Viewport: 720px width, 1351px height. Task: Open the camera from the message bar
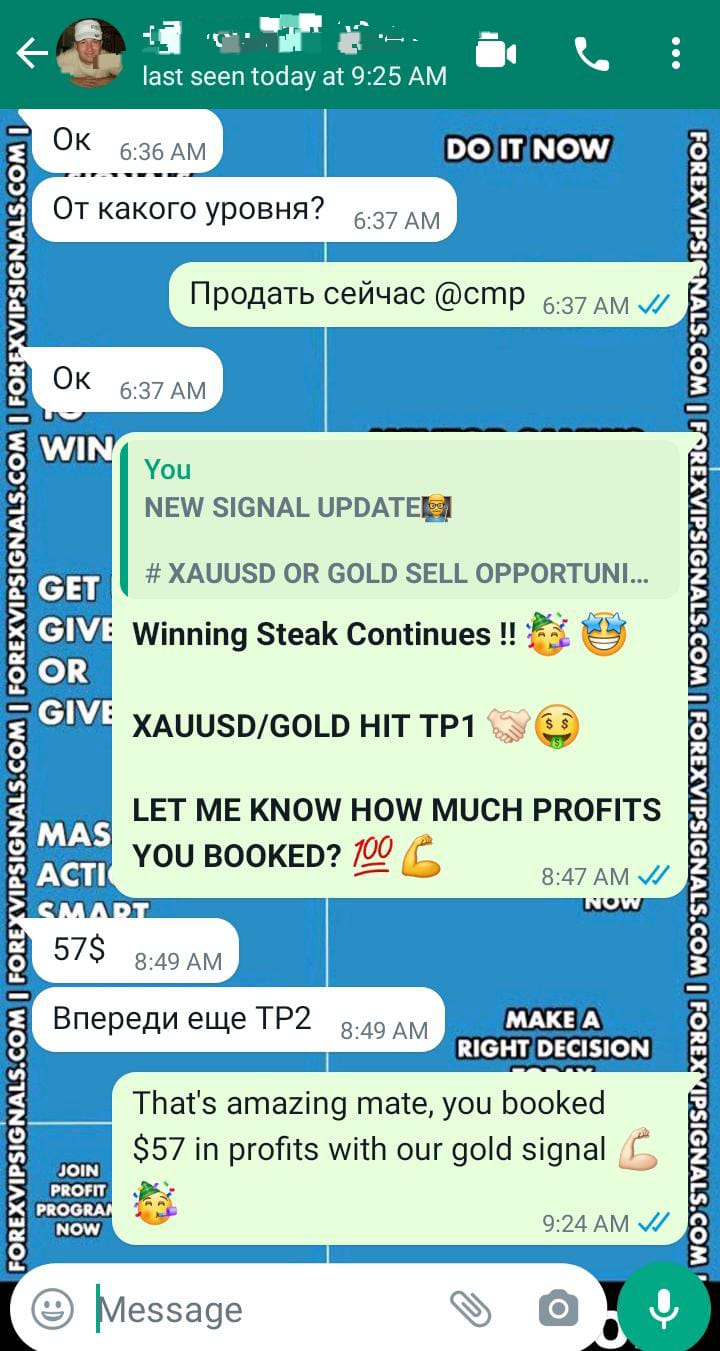558,1308
